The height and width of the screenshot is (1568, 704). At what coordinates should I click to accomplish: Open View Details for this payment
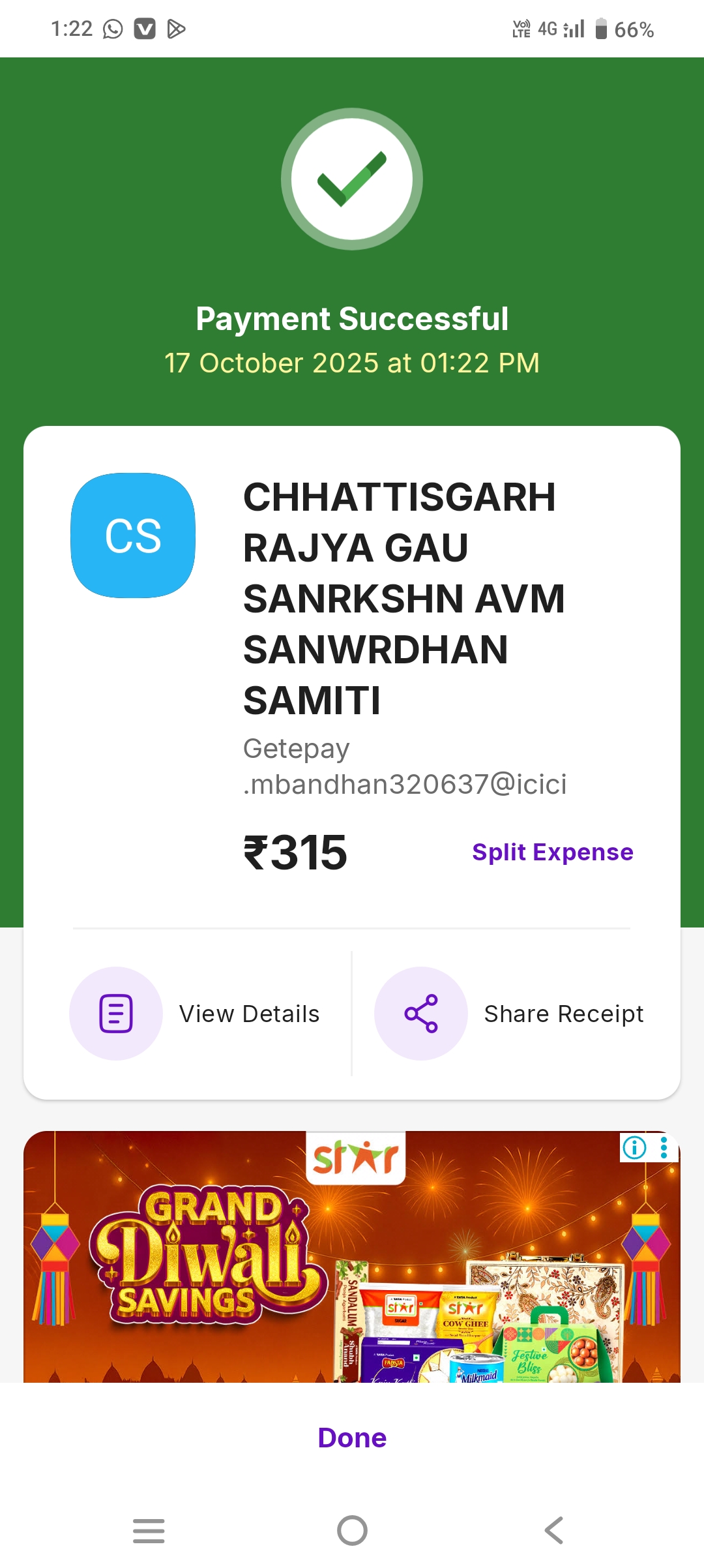[x=196, y=1014]
